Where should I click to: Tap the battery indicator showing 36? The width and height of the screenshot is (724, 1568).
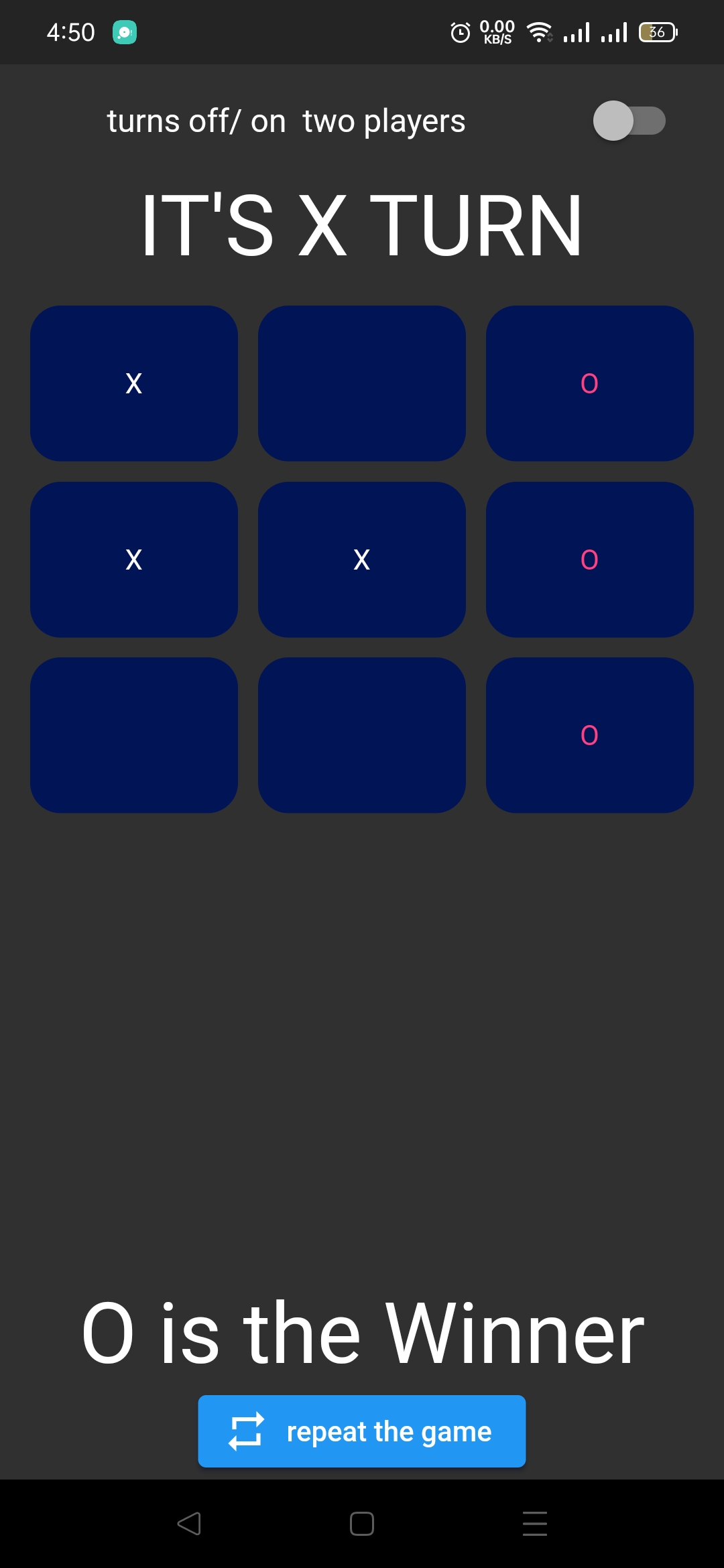(658, 32)
